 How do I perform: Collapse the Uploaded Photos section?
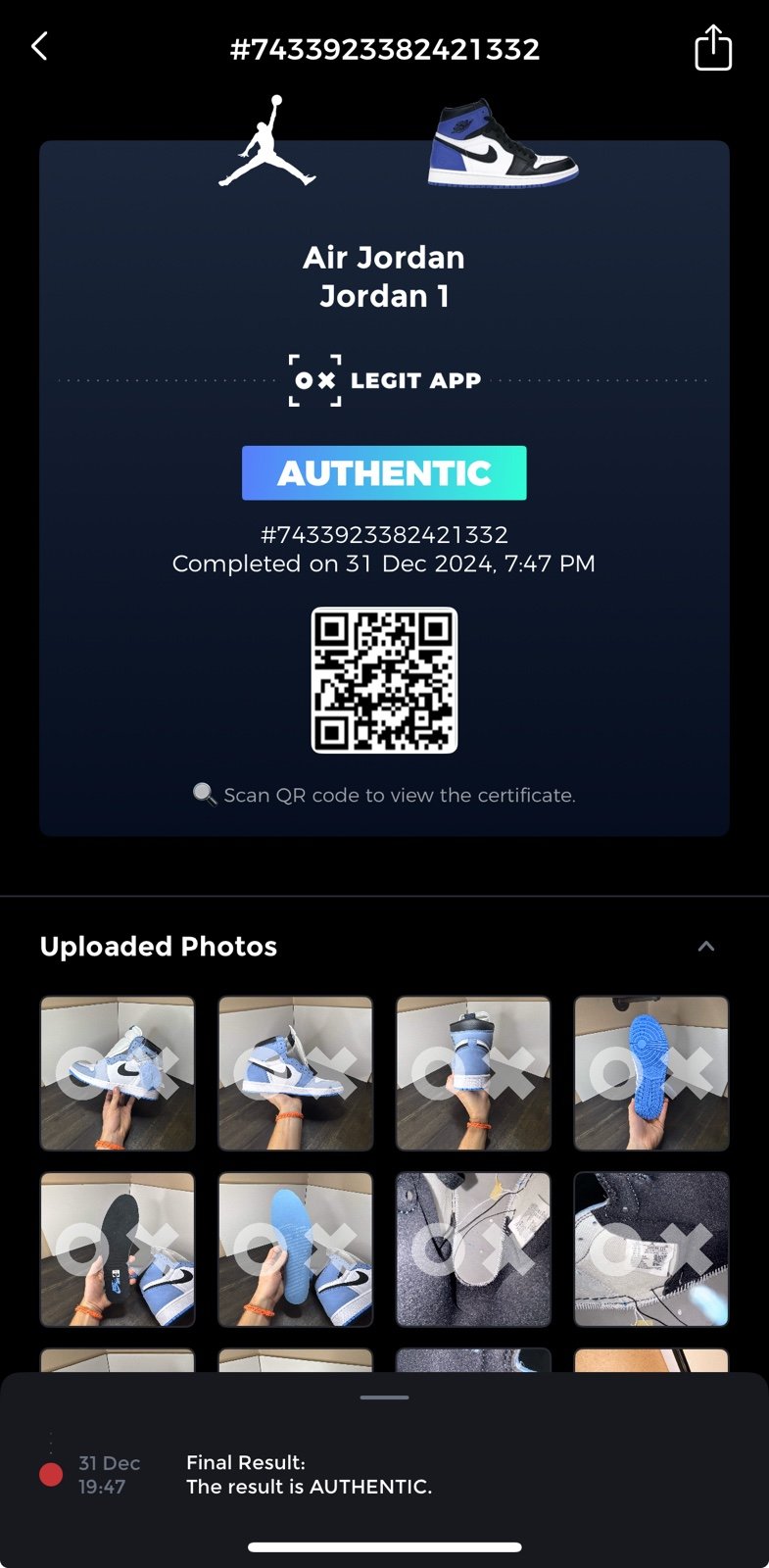point(705,947)
